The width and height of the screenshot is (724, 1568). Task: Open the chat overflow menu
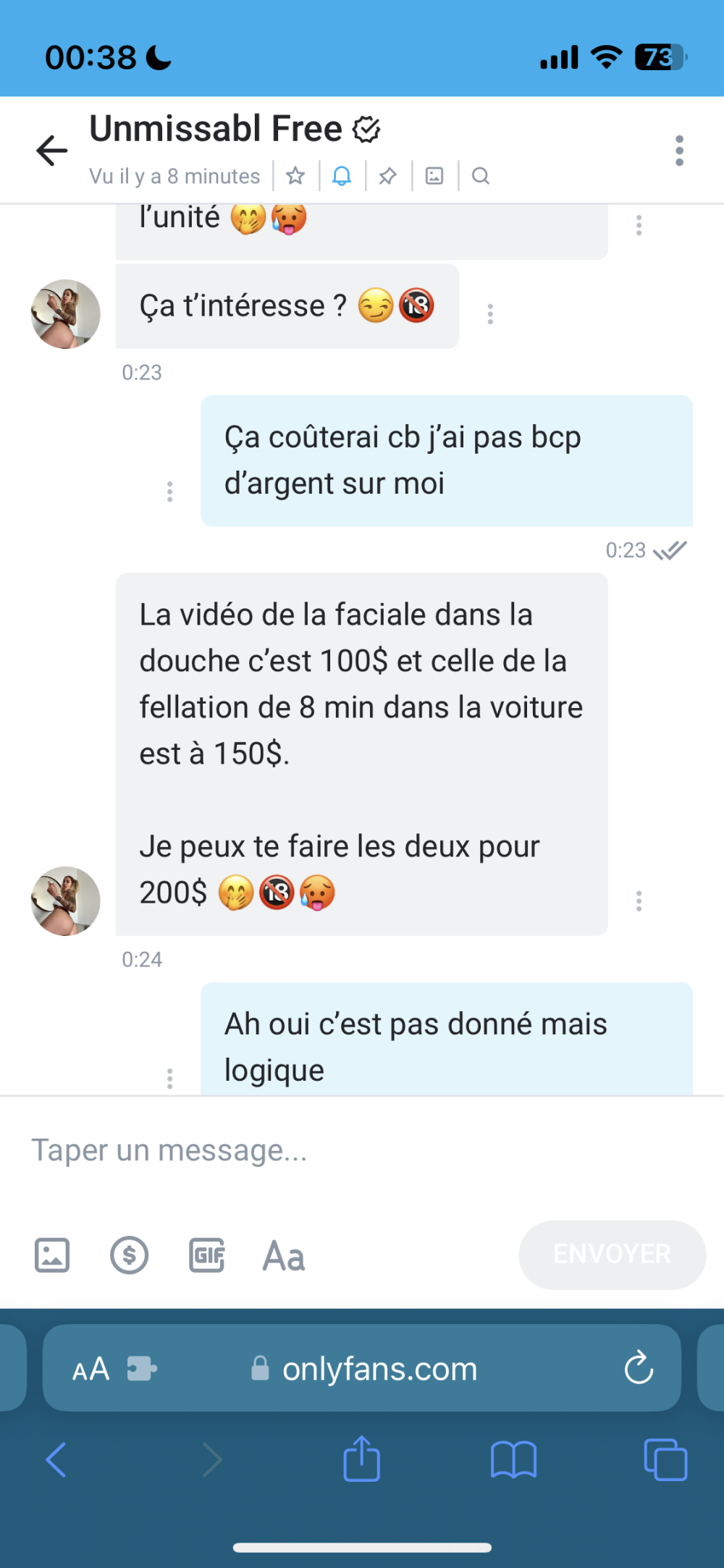pyautogui.click(x=678, y=151)
